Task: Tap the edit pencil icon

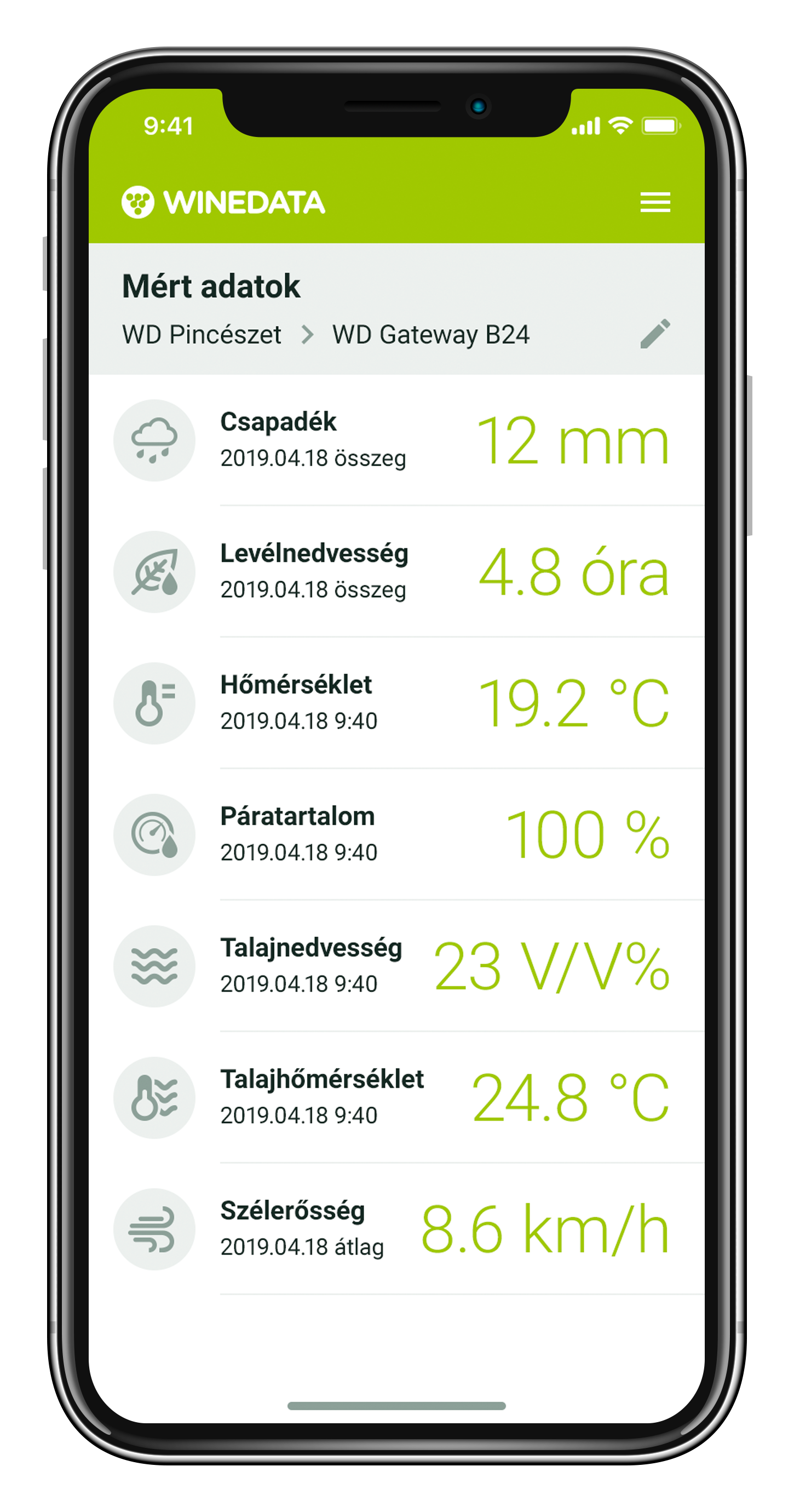Action: [x=654, y=334]
